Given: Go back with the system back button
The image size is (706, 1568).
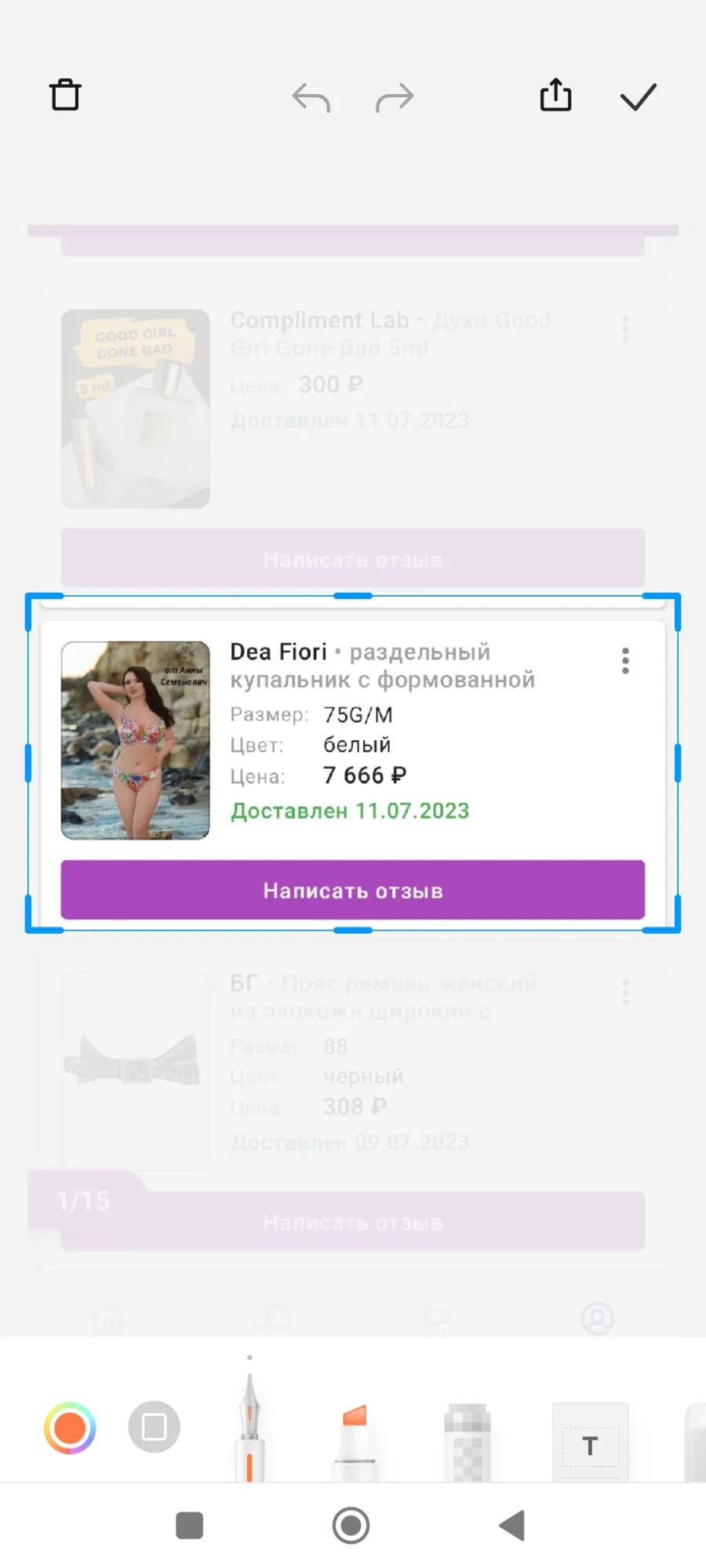Looking at the screenshot, I should click(x=512, y=1526).
